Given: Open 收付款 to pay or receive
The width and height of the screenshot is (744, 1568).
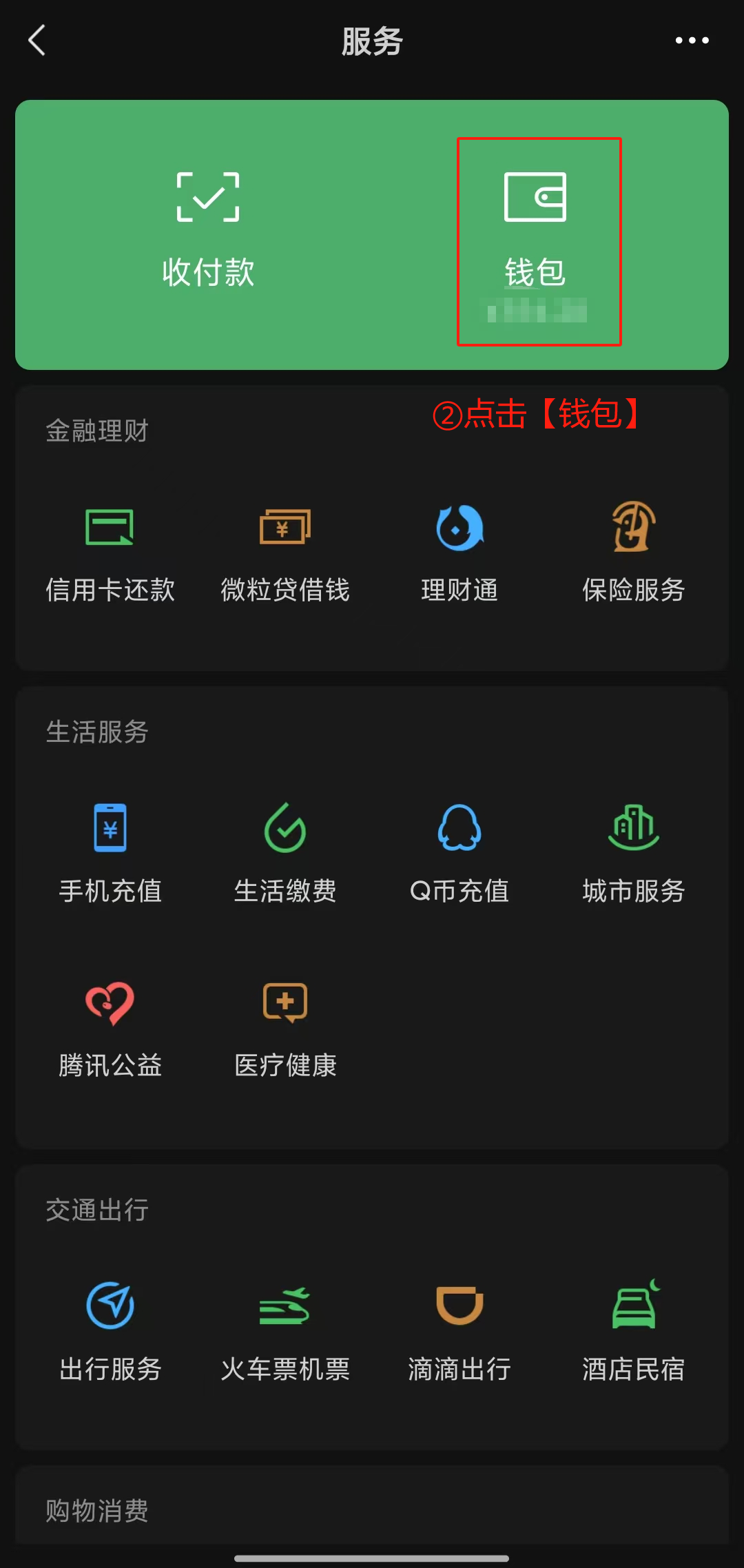Looking at the screenshot, I should point(208,231).
